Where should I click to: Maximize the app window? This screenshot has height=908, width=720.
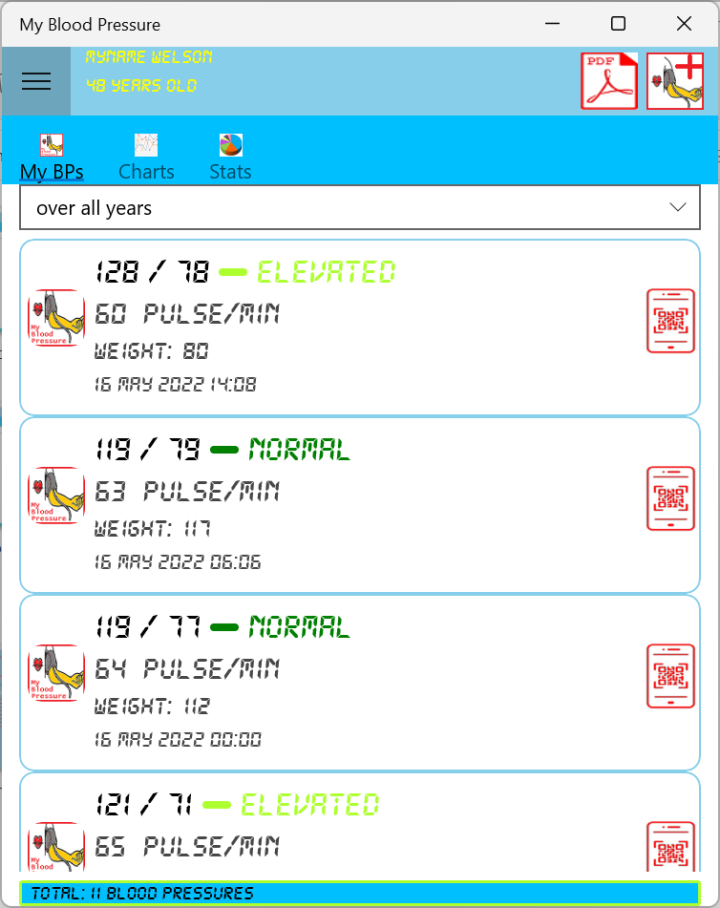pos(618,24)
